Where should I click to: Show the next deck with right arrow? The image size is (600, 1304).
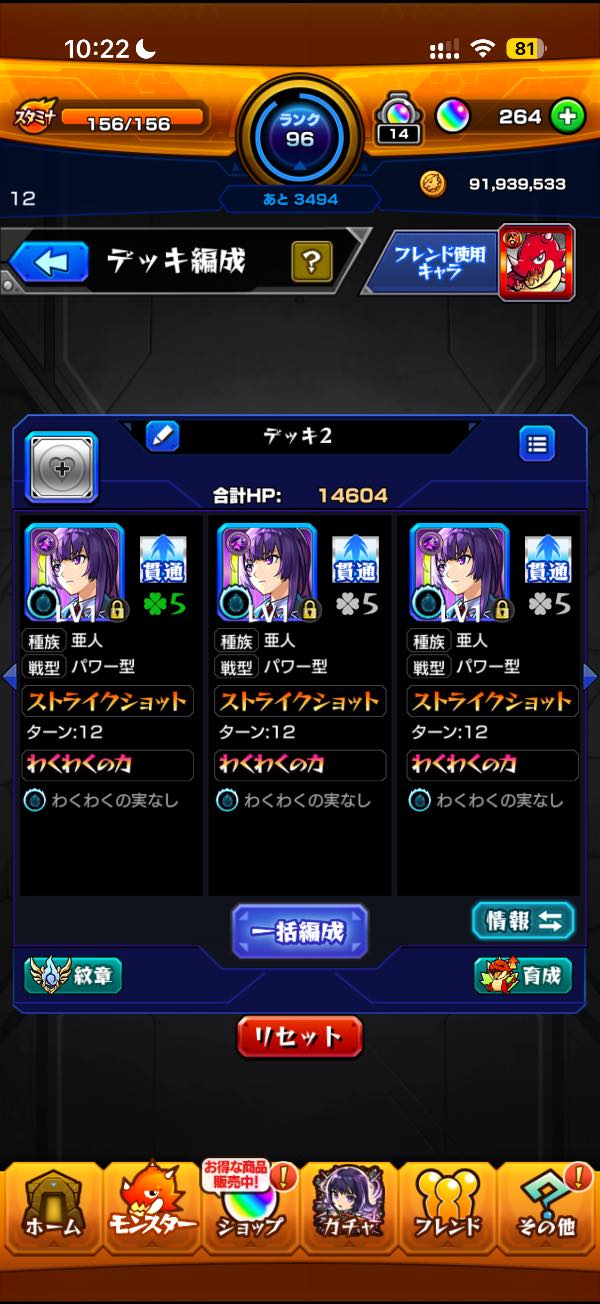[590, 677]
